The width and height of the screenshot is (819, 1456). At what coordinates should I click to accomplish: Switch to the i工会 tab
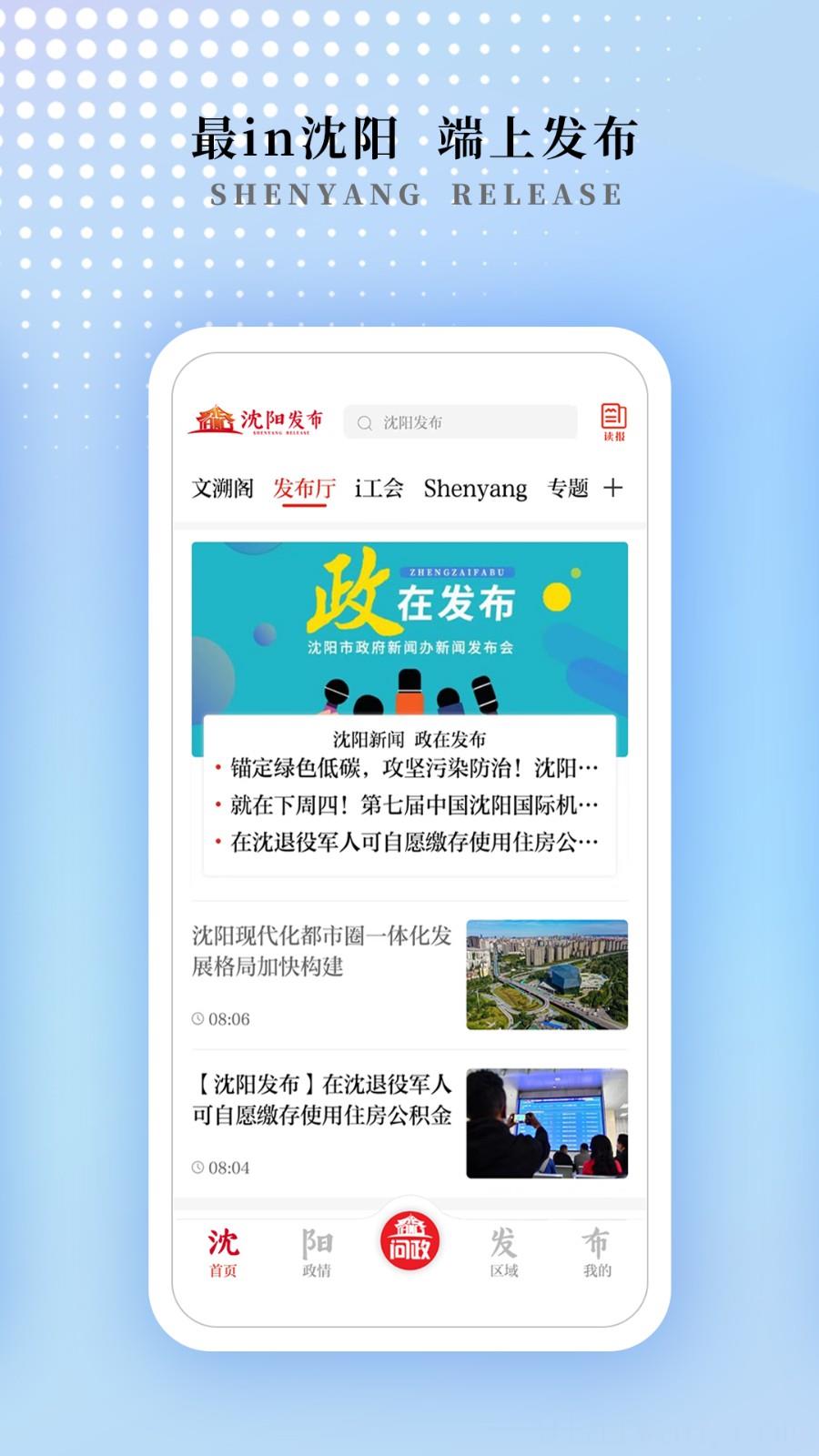[380, 488]
